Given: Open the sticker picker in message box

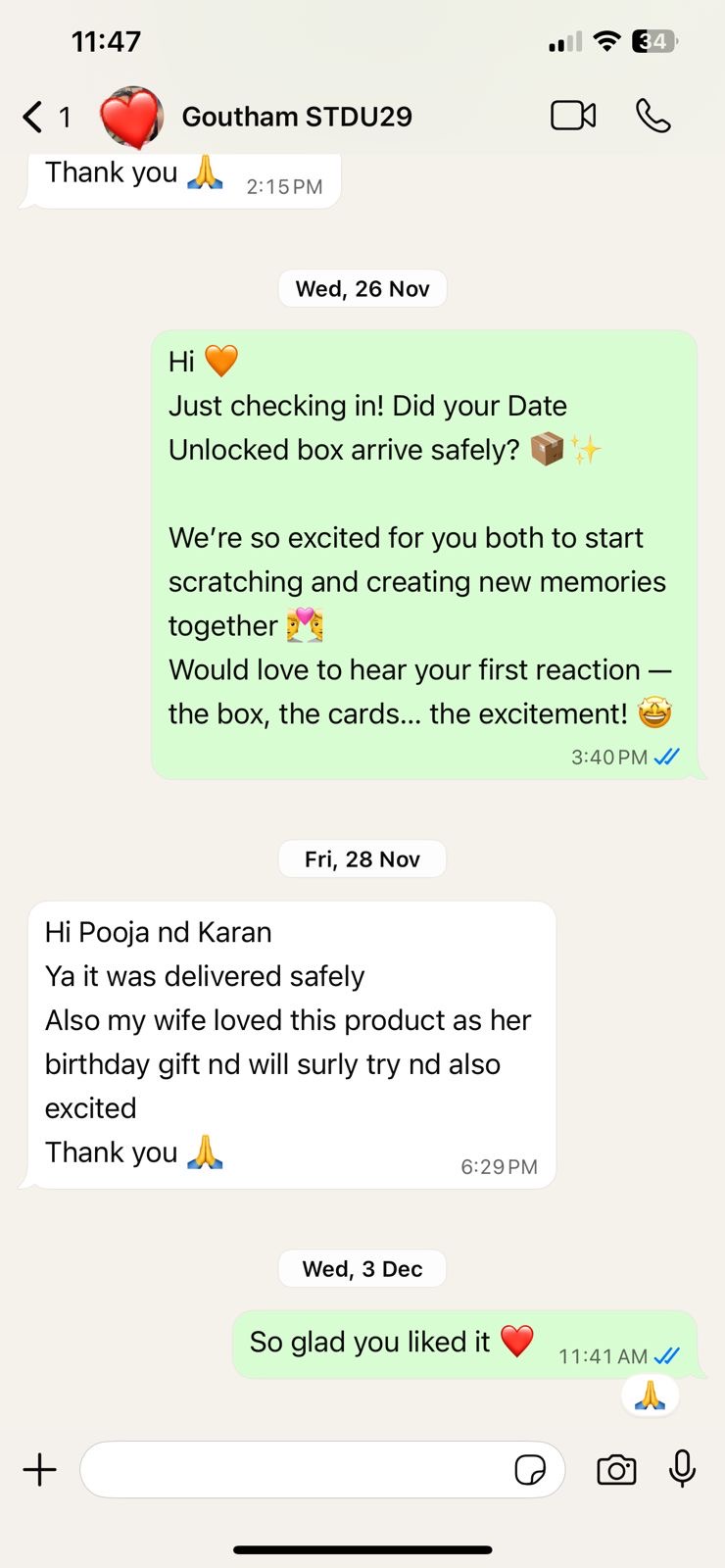Looking at the screenshot, I should [530, 1469].
